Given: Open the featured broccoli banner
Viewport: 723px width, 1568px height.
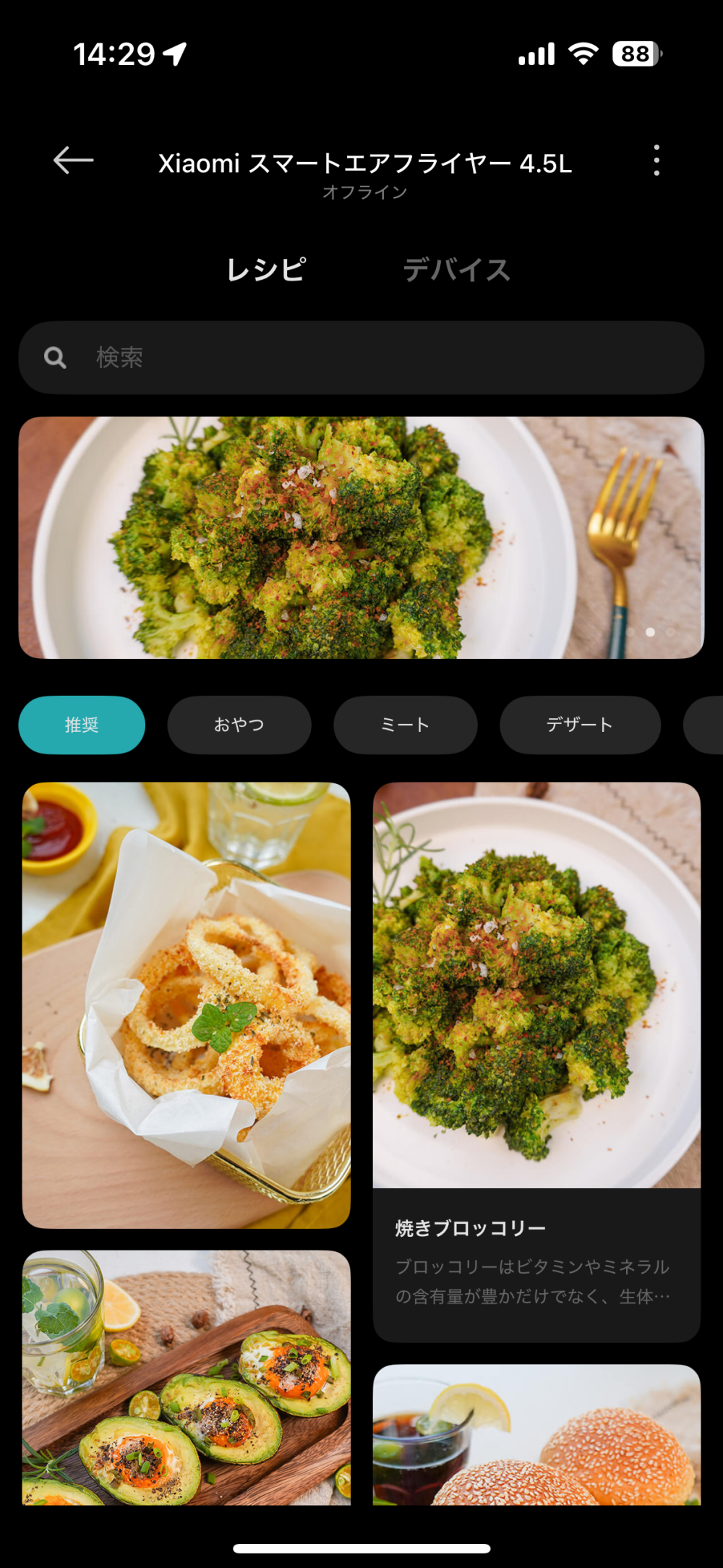Looking at the screenshot, I should pos(361,537).
